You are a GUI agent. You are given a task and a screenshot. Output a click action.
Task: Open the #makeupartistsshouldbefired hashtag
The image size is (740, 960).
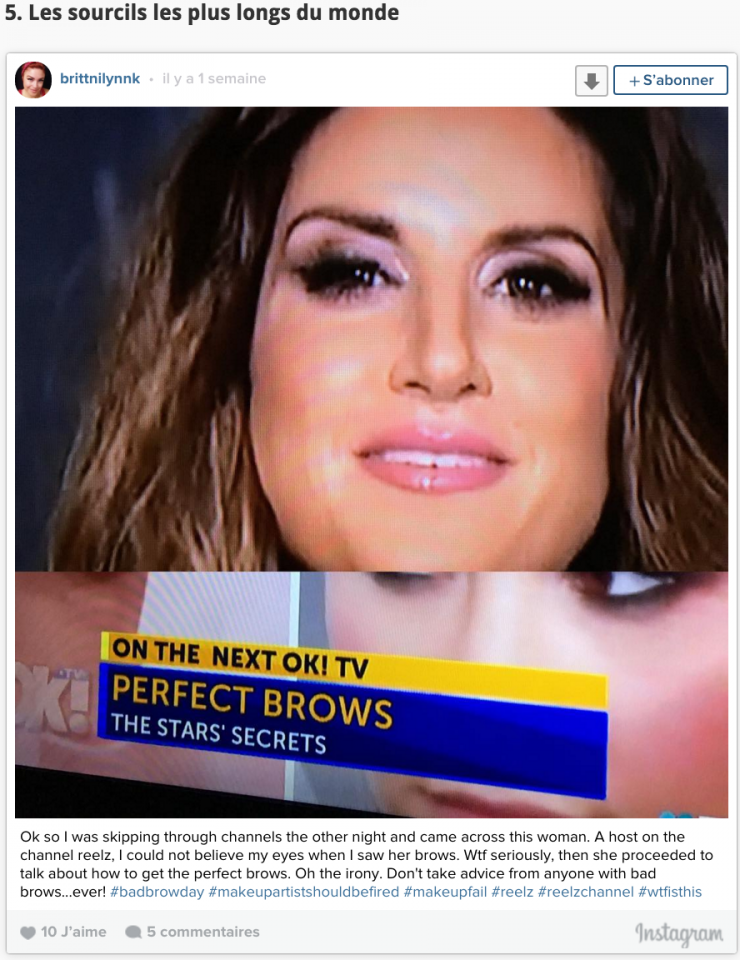point(303,890)
